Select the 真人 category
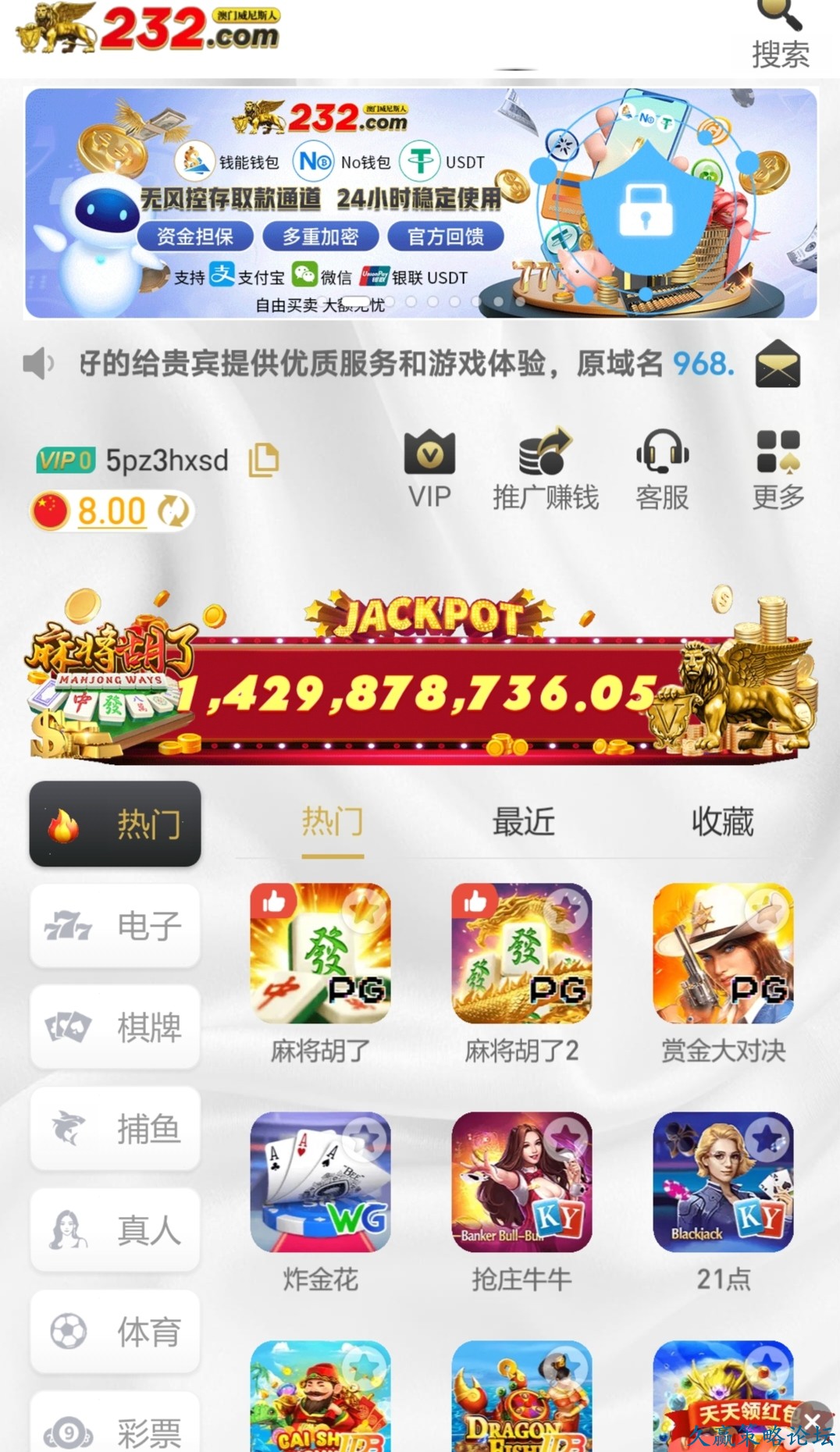The height and width of the screenshot is (1452, 840). 116,1230
